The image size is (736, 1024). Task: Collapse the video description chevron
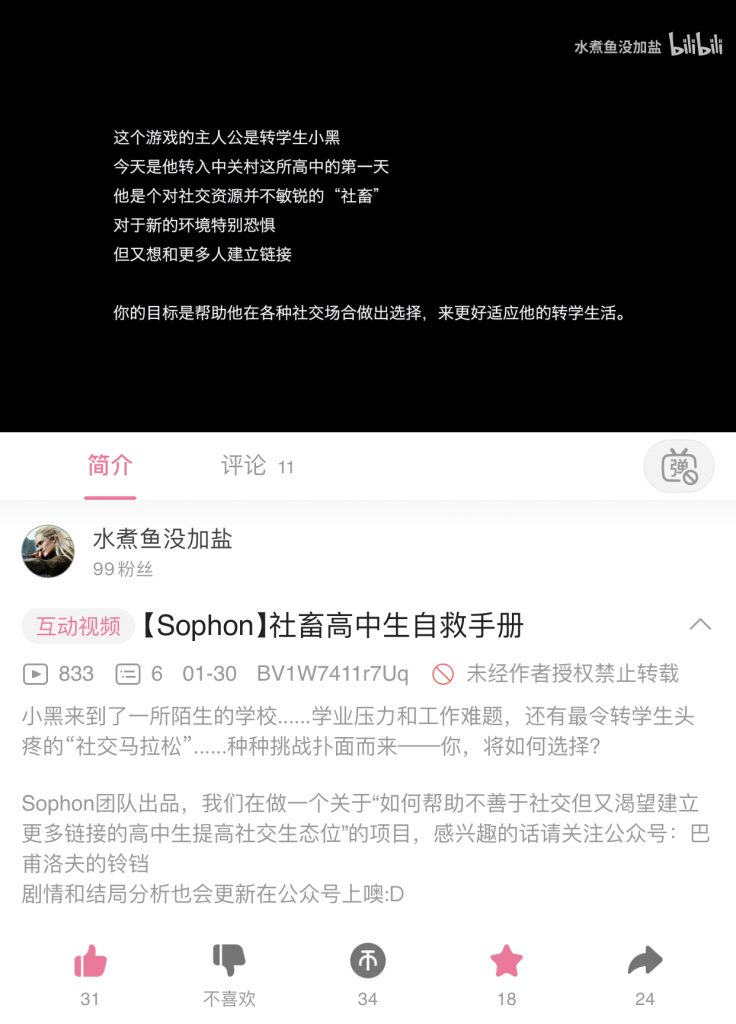coord(700,625)
